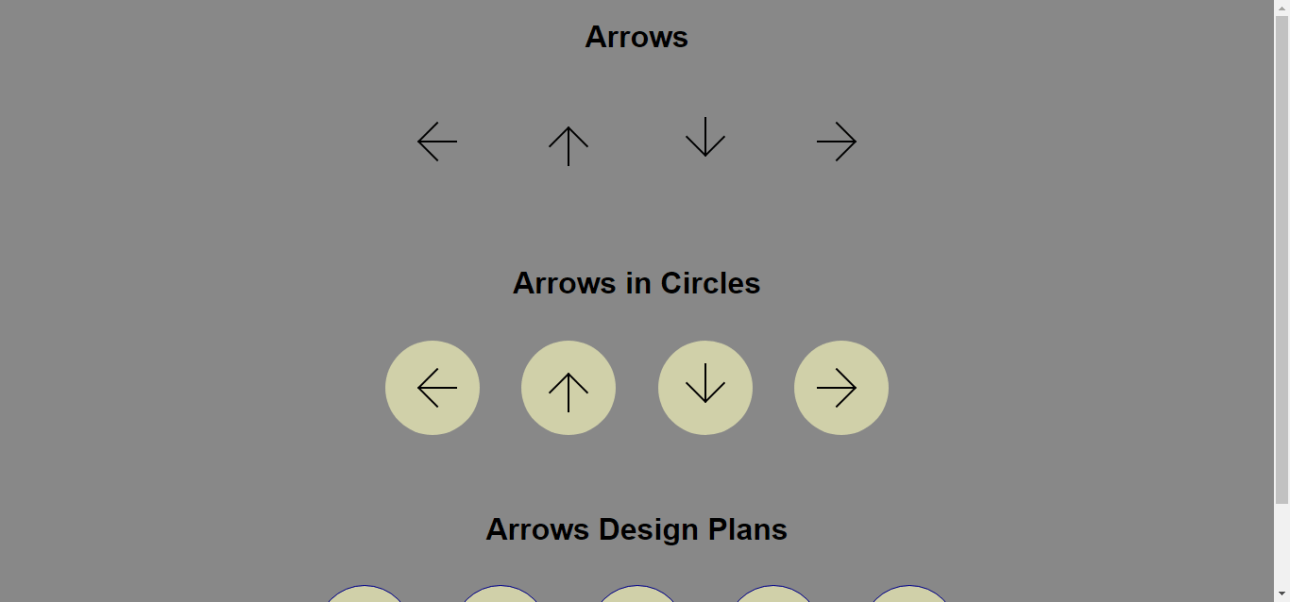Select the circled left arrow button
The width and height of the screenshot is (1290, 602).
pos(432,388)
